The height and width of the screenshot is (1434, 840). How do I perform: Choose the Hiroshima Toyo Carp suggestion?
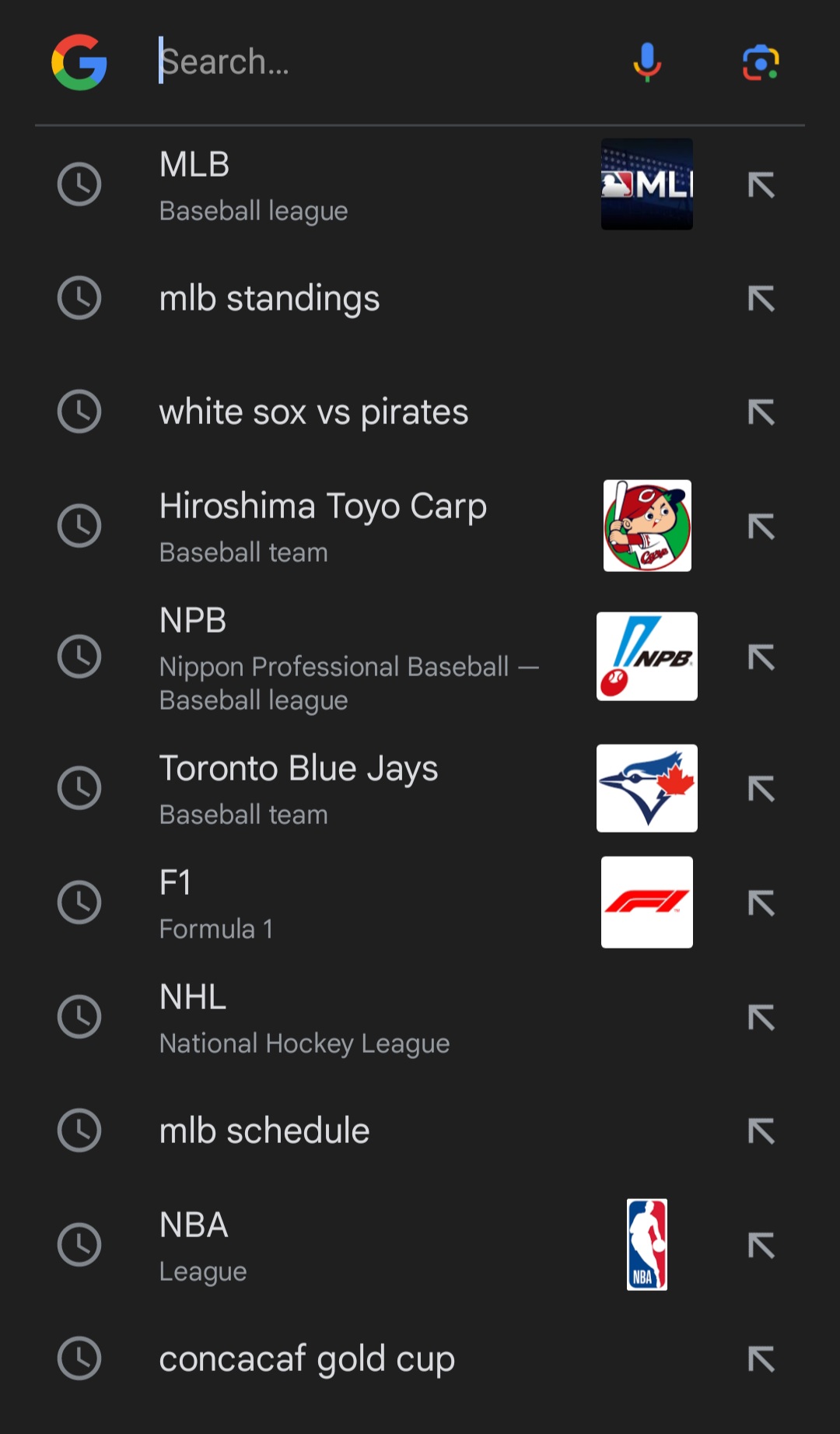pos(373,527)
